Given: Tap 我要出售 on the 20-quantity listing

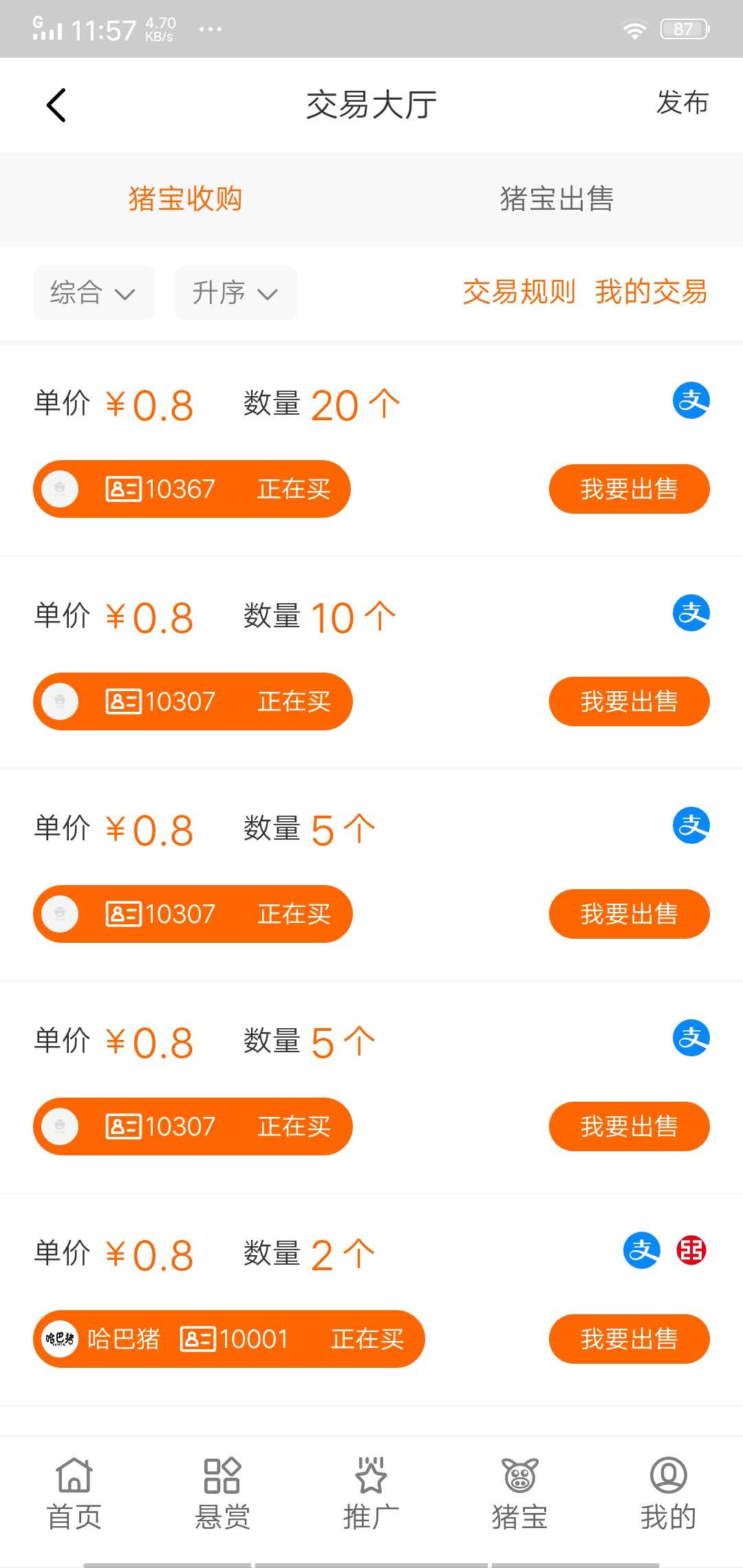Looking at the screenshot, I should tap(628, 488).
